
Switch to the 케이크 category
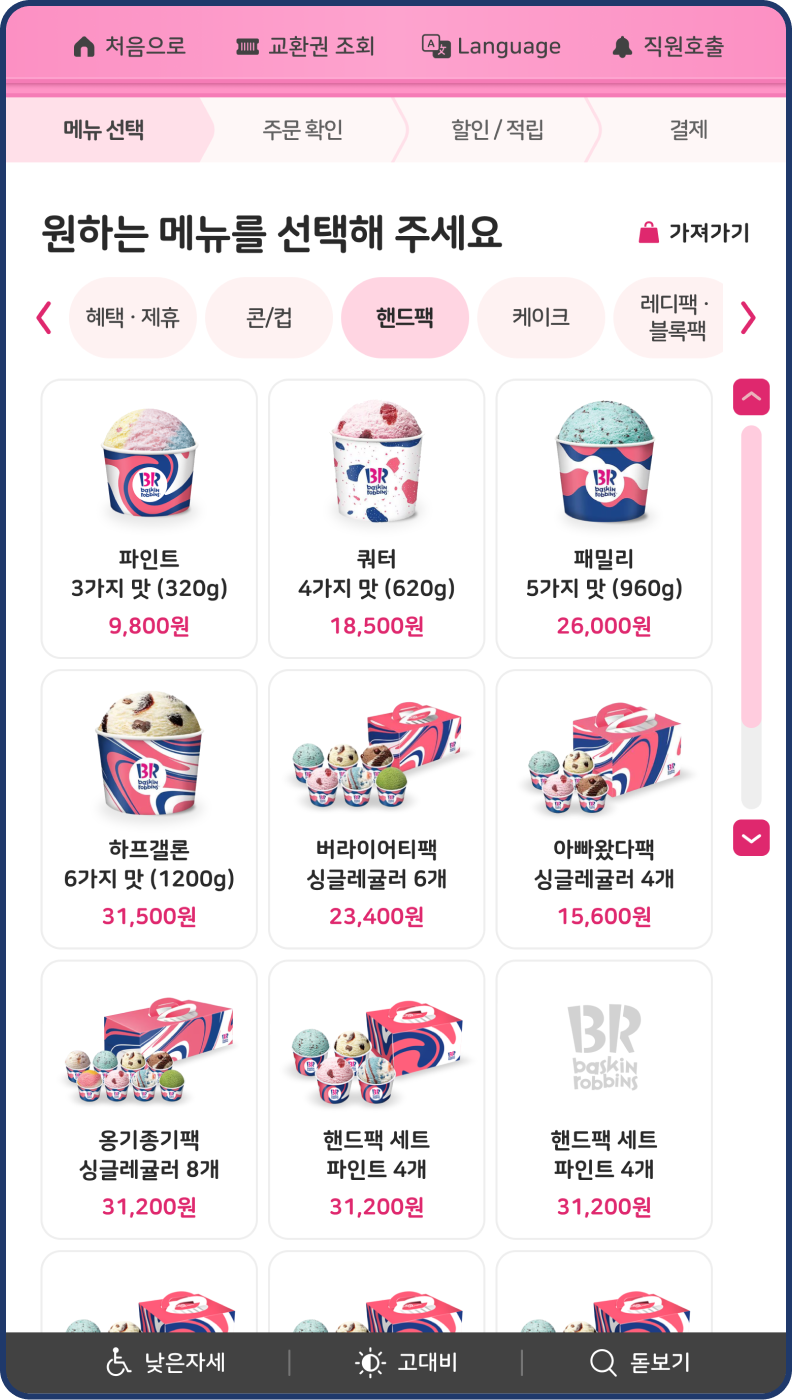point(541,318)
